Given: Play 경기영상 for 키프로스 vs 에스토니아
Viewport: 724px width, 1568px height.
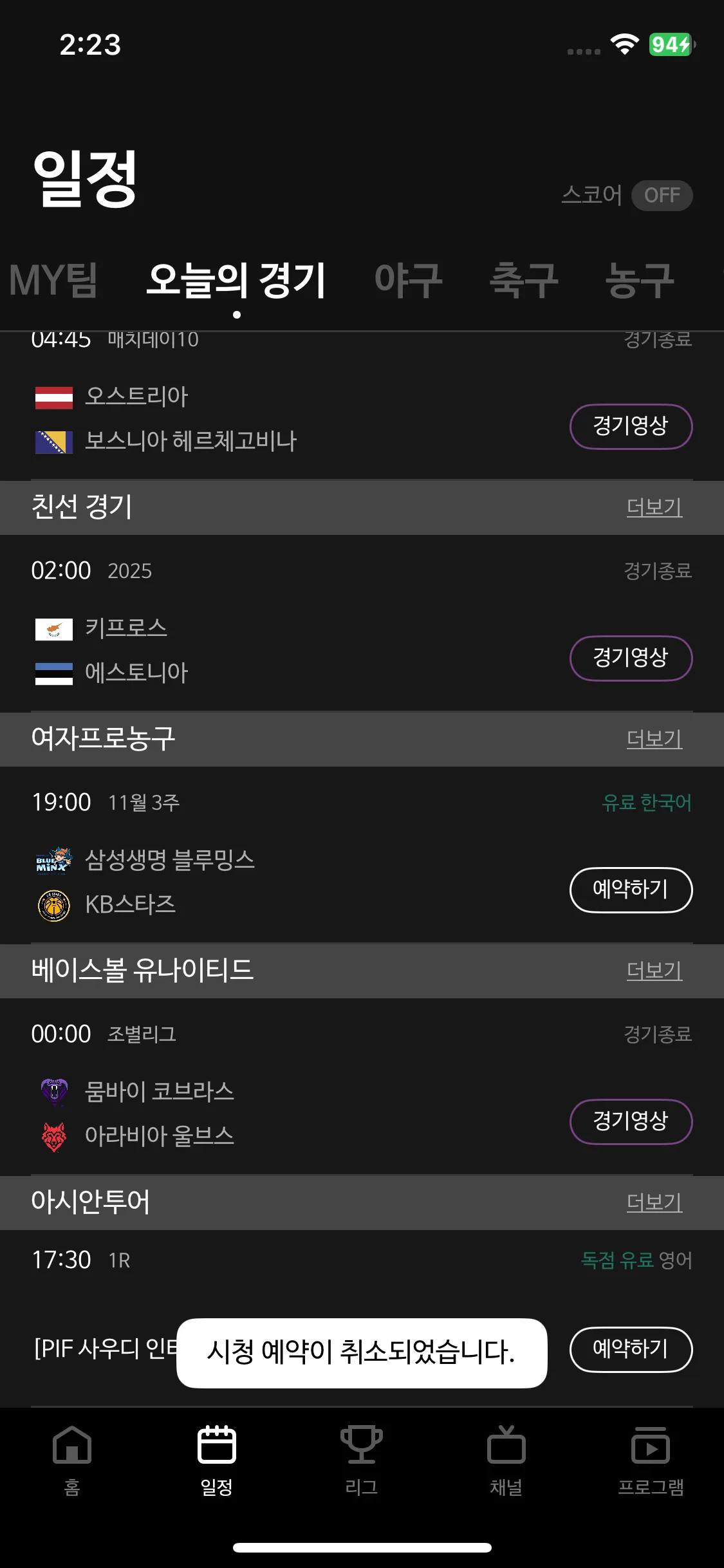Looking at the screenshot, I should 631,658.
